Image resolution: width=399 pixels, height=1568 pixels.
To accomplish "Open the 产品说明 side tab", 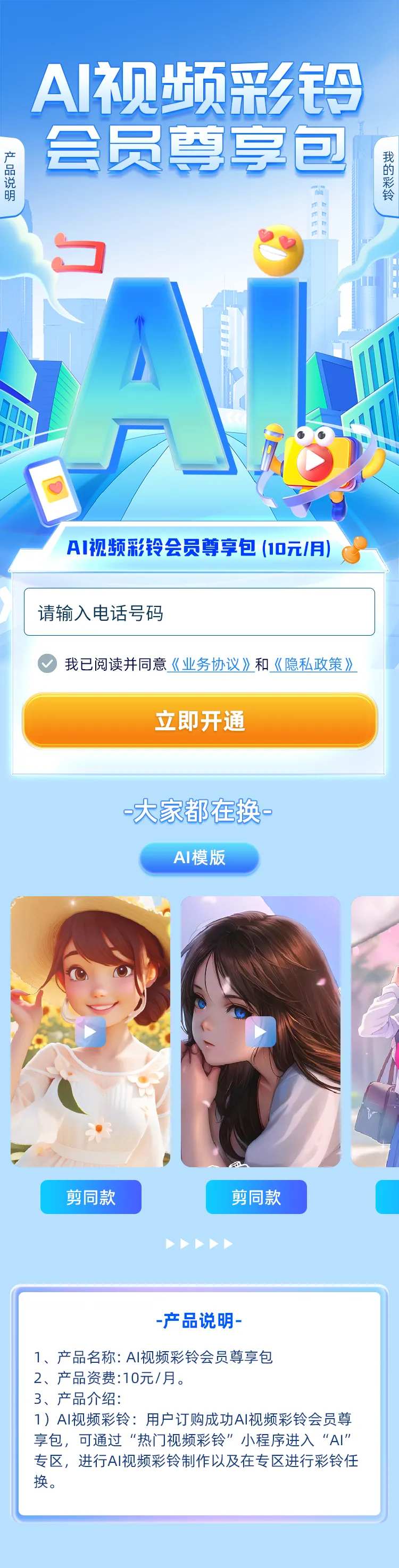I will point(10,176).
